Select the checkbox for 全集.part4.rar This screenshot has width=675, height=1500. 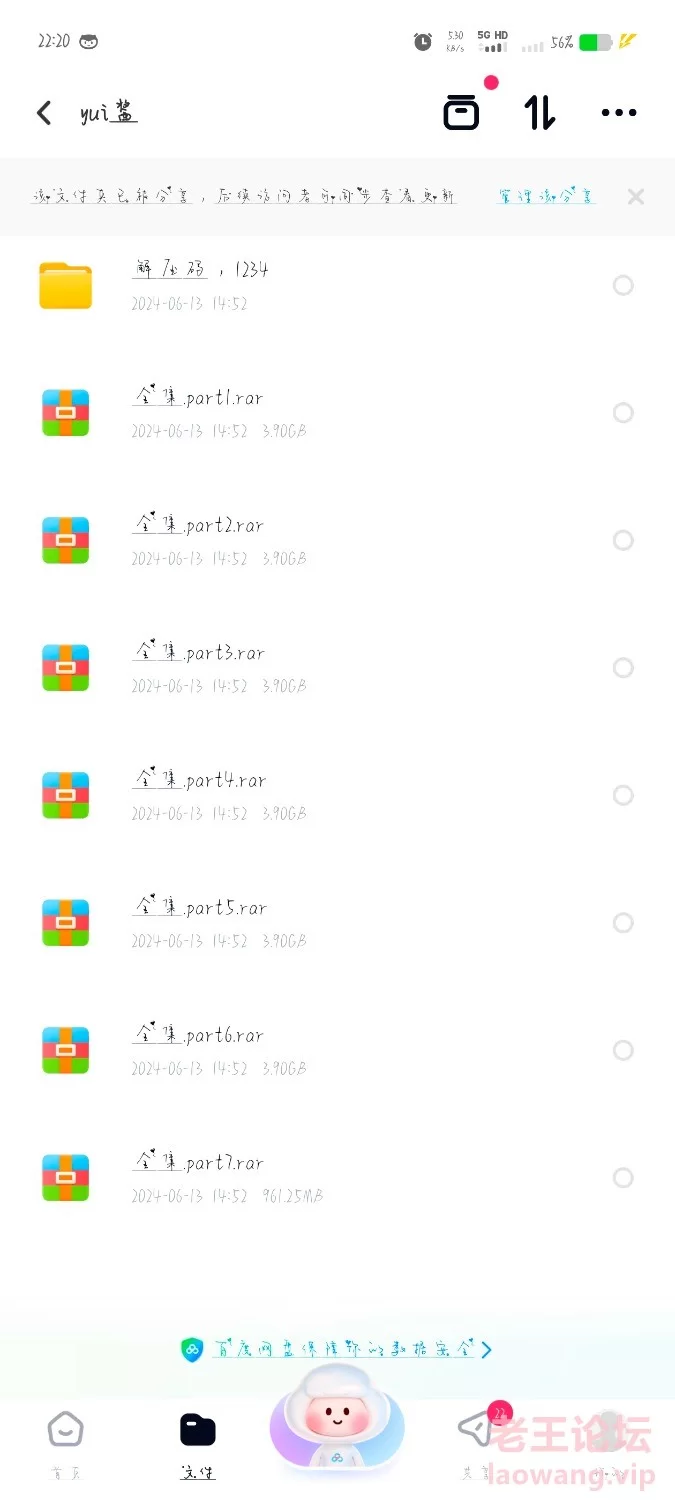623,795
